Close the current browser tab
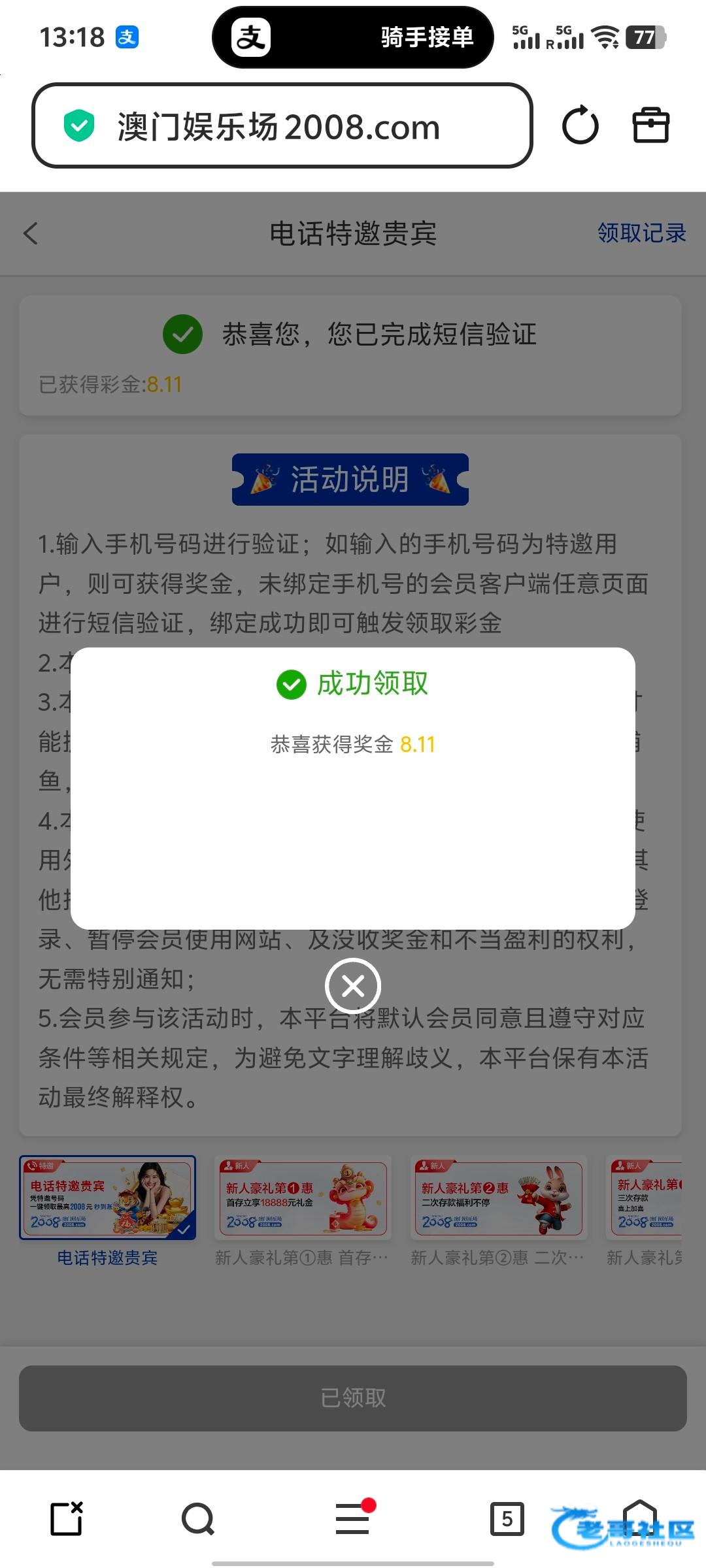The image size is (706, 1568). point(67,1518)
